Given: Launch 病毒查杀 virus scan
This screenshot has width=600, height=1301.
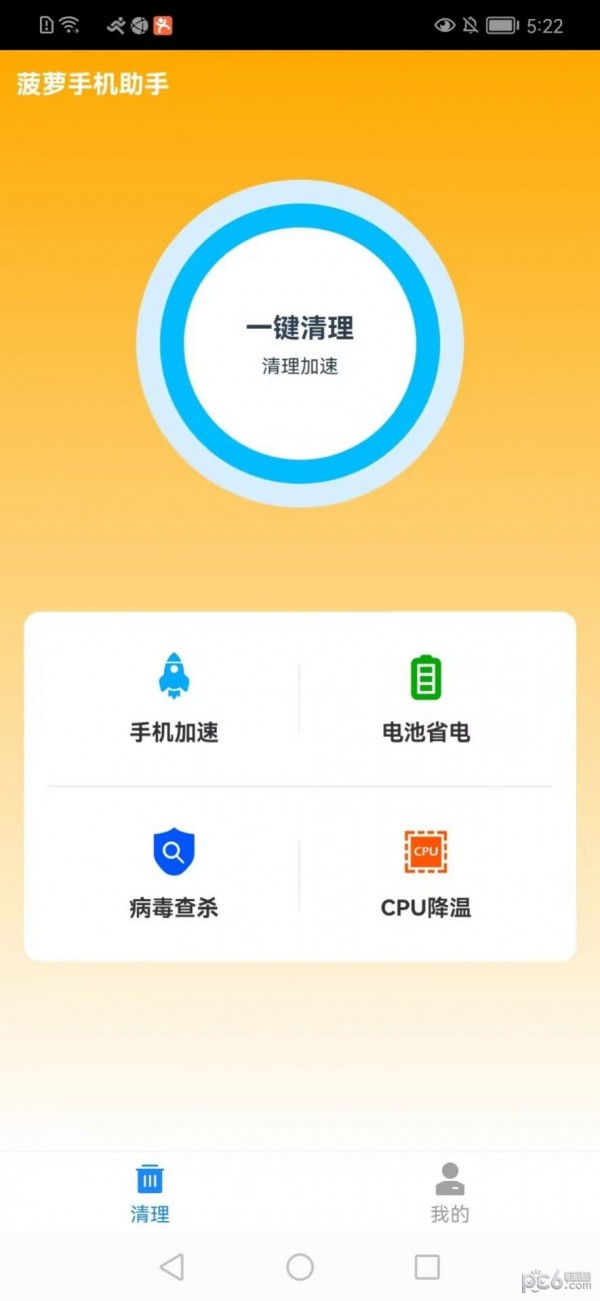Looking at the screenshot, I should pos(174,873).
